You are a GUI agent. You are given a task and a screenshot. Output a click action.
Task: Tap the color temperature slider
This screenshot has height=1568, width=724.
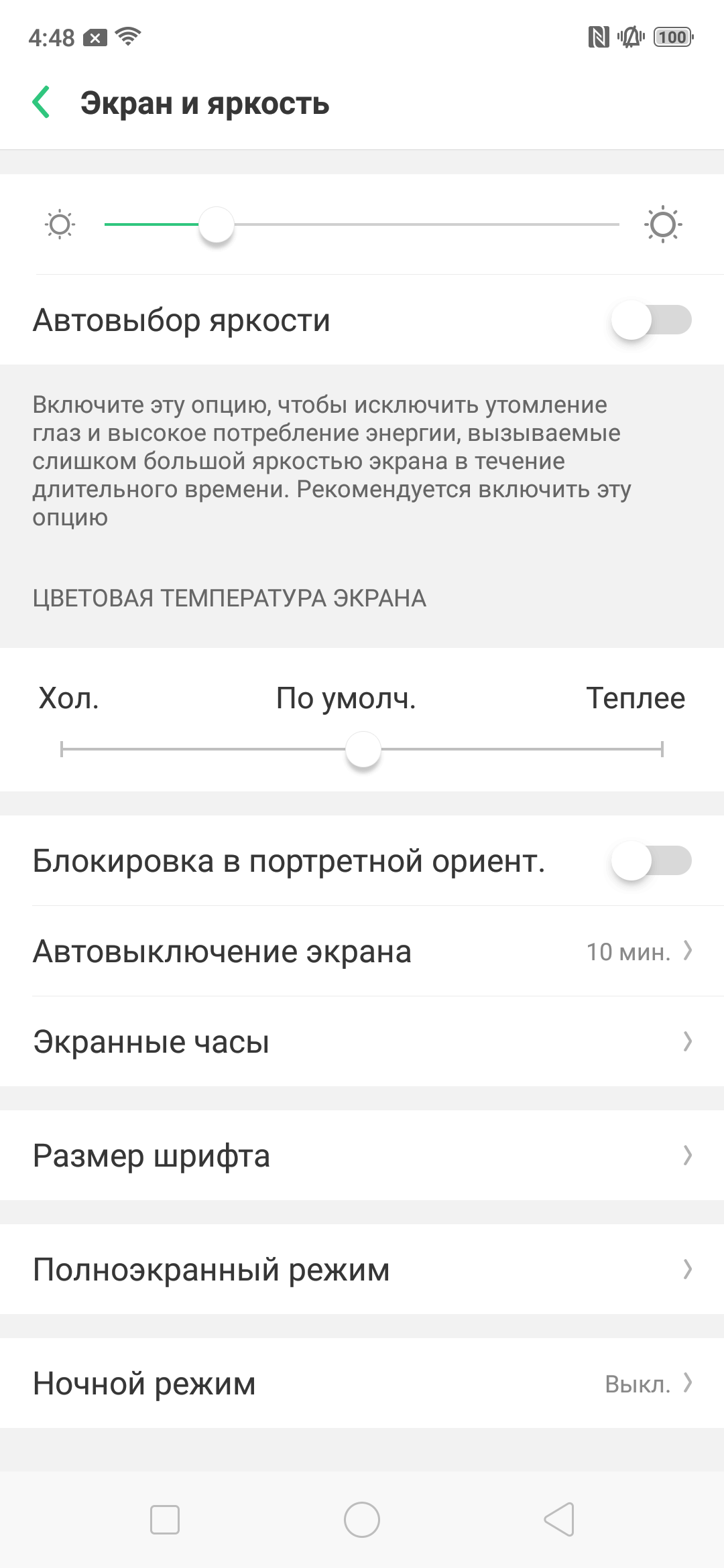[x=362, y=748]
